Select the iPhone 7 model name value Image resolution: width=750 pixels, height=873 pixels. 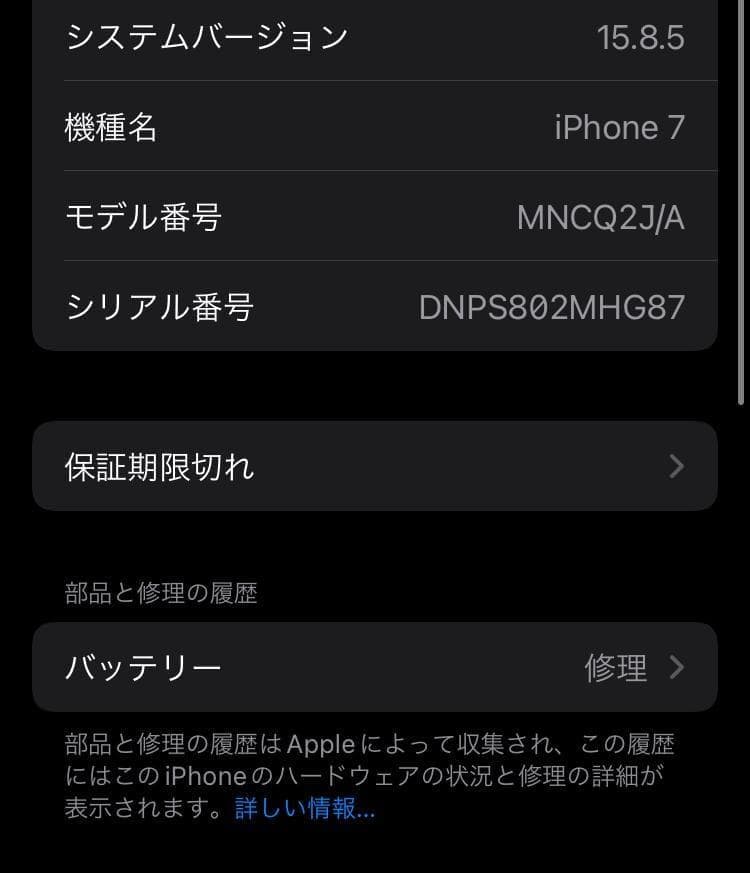[x=620, y=127]
